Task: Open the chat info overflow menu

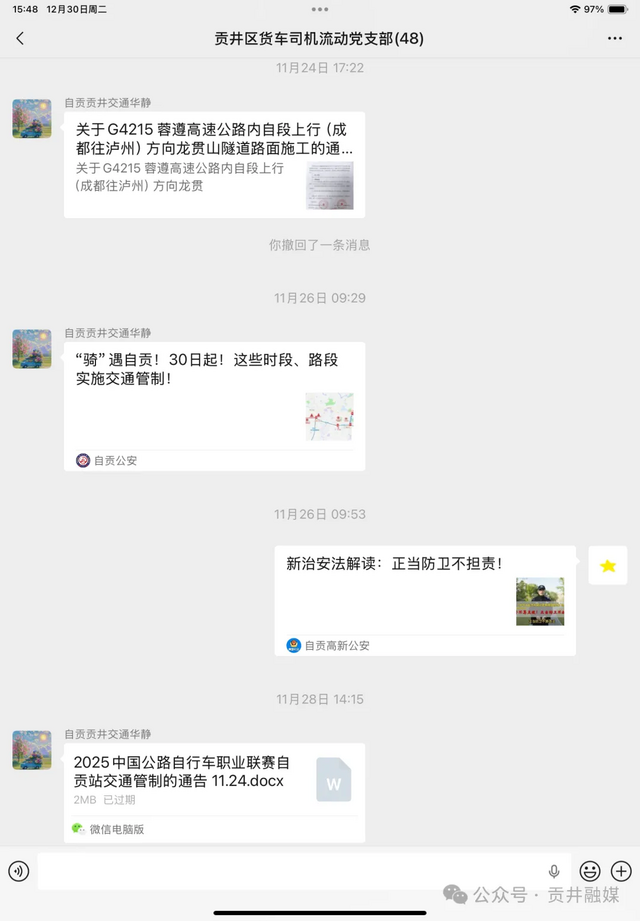Action: click(615, 39)
